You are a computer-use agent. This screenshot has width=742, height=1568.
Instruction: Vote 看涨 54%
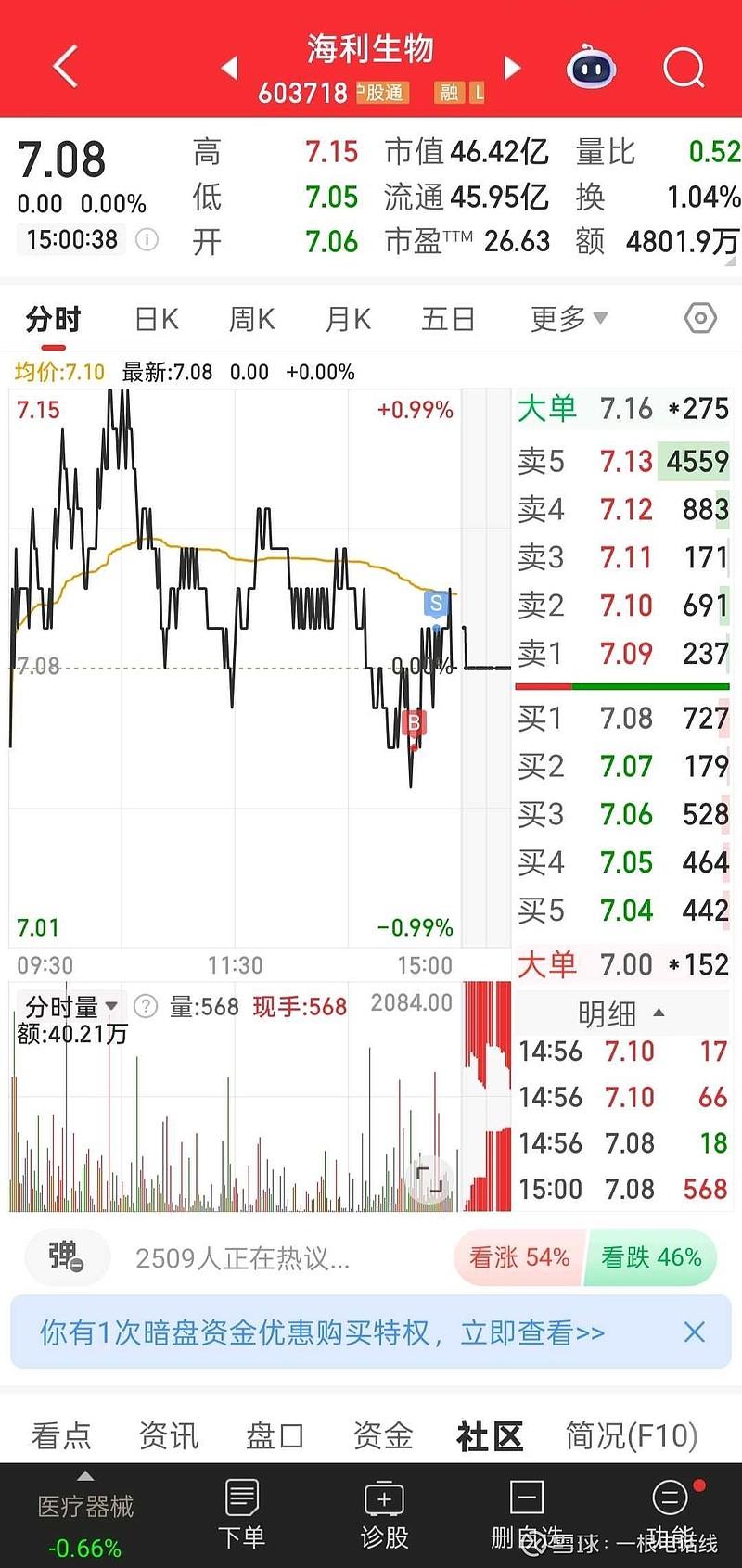pyautogui.click(x=519, y=1257)
